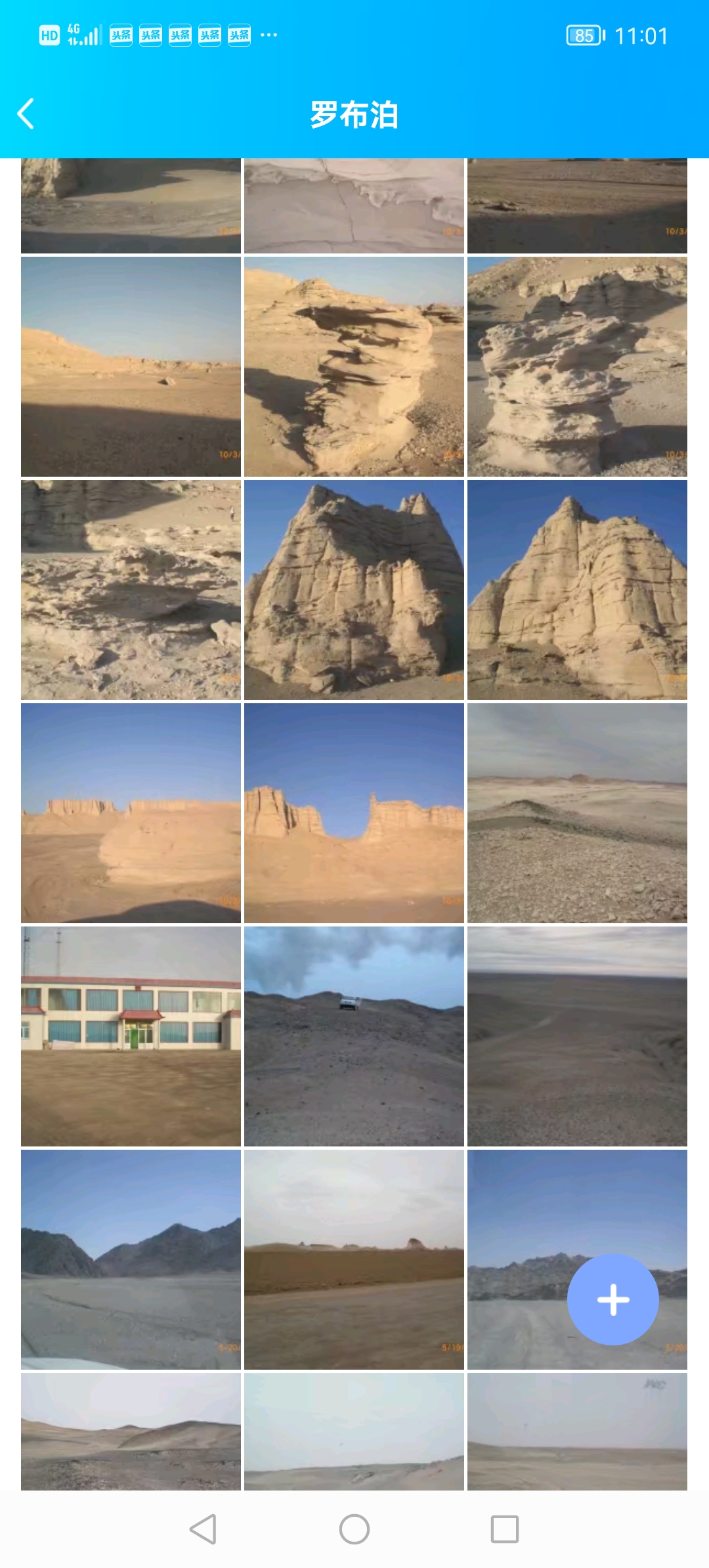View the mushroom-shaped eroded rock photo
The width and height of the screenshot is (709, 1568).
pyautogui.click(x=577, y=366)
